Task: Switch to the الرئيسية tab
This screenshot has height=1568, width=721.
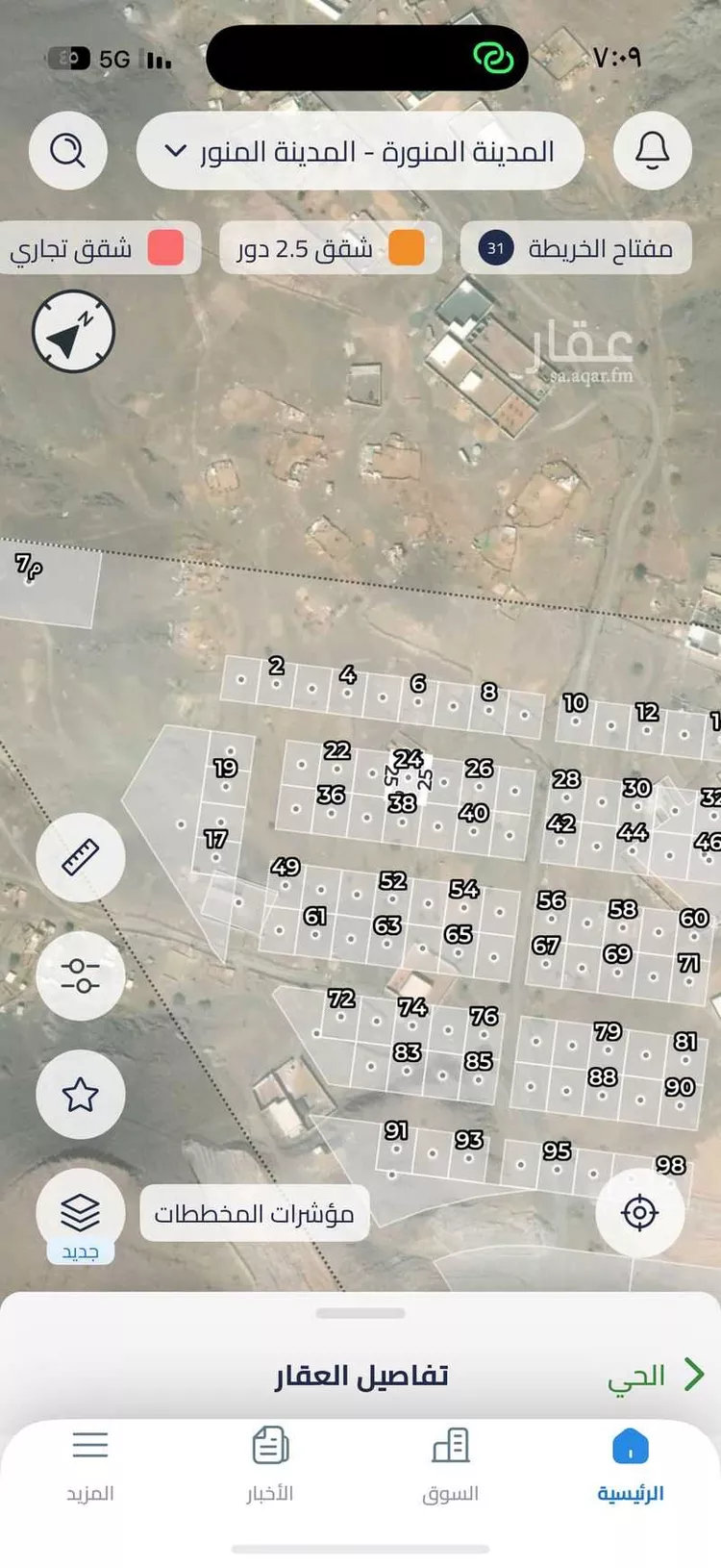Action: click(631, 1462)
